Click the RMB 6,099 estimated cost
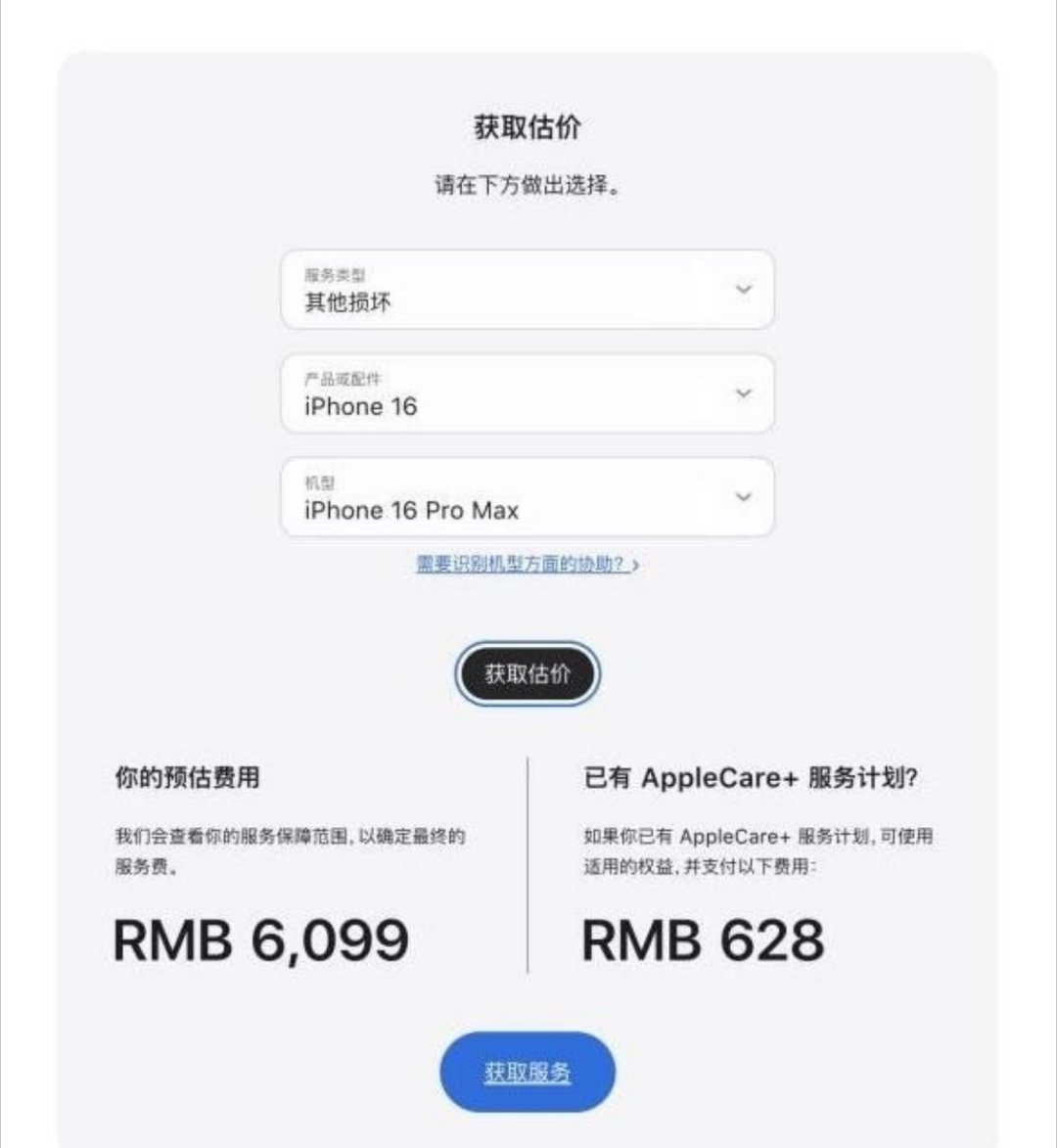Viewport: 1057px width, 1148px height. click(x=264, y=941)
